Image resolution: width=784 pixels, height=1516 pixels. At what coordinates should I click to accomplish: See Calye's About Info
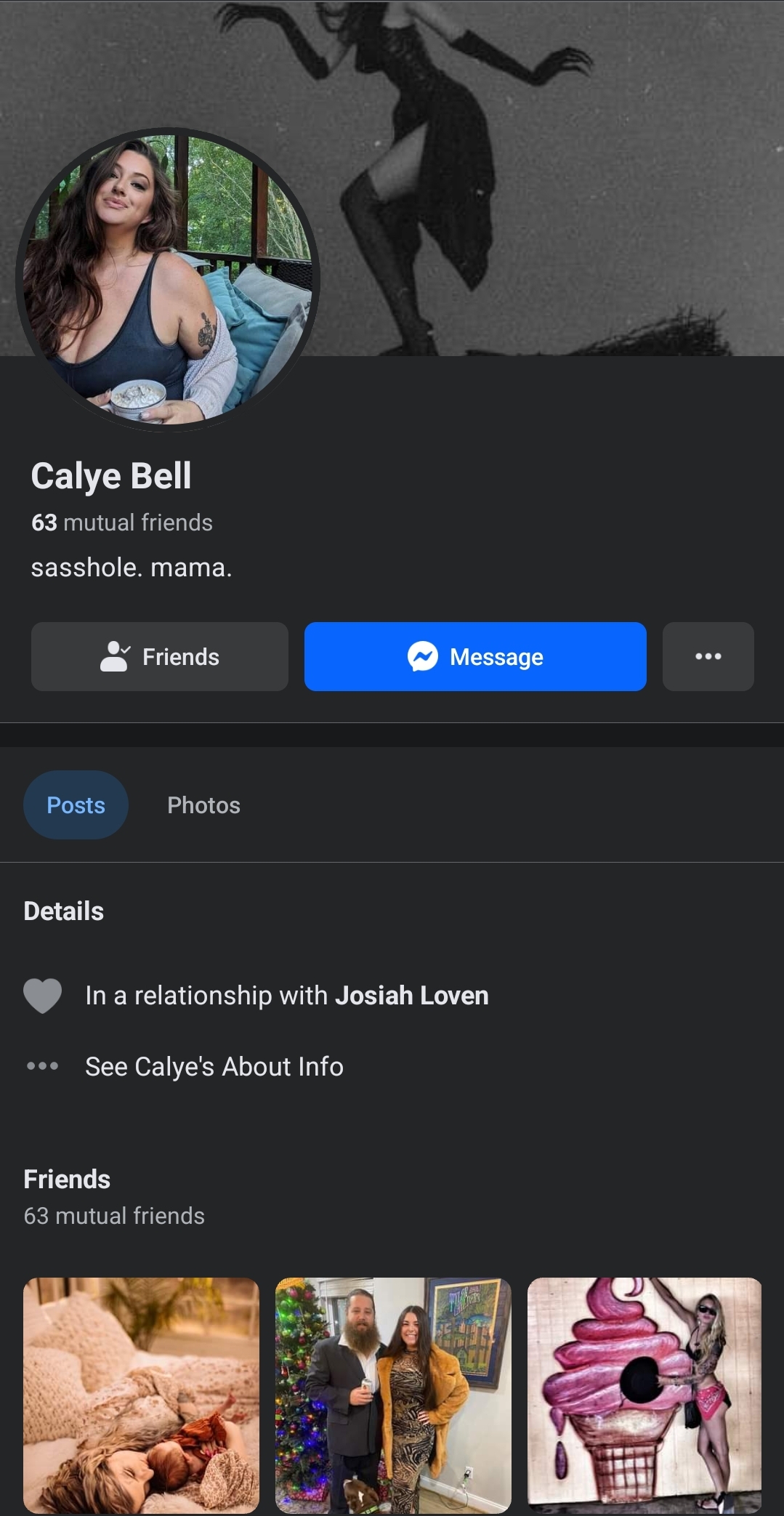tap(214, 1066)
